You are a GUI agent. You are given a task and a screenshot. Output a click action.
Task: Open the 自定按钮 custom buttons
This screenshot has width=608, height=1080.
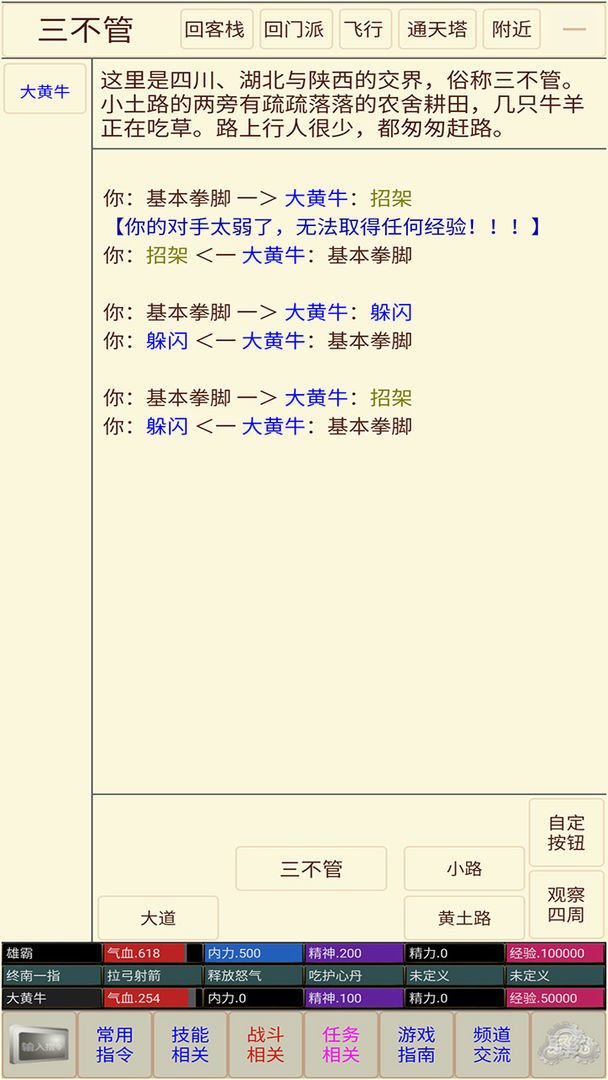(566, 832)
